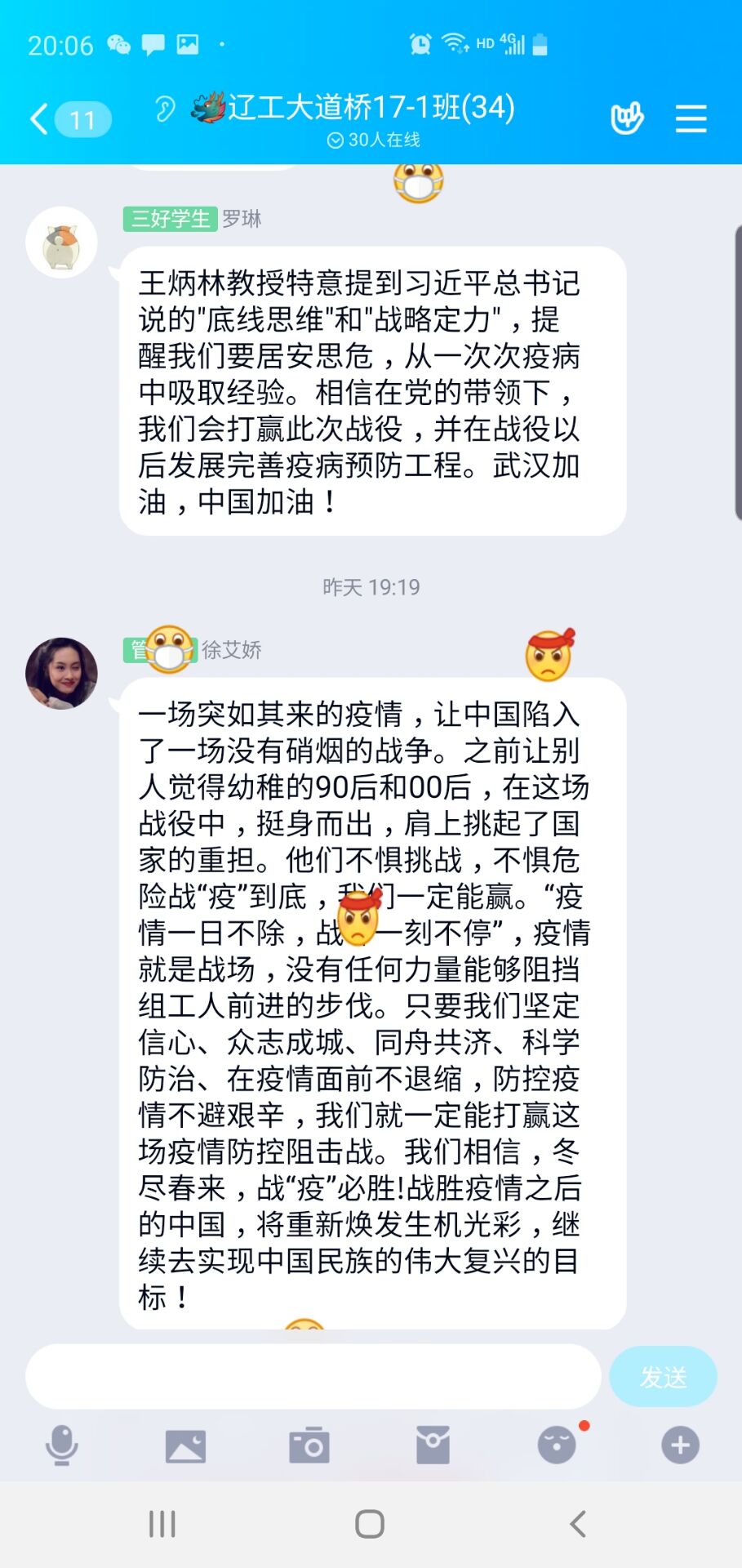Open the emoji panel
742x1568 pixels.
tap(557, 1445)
